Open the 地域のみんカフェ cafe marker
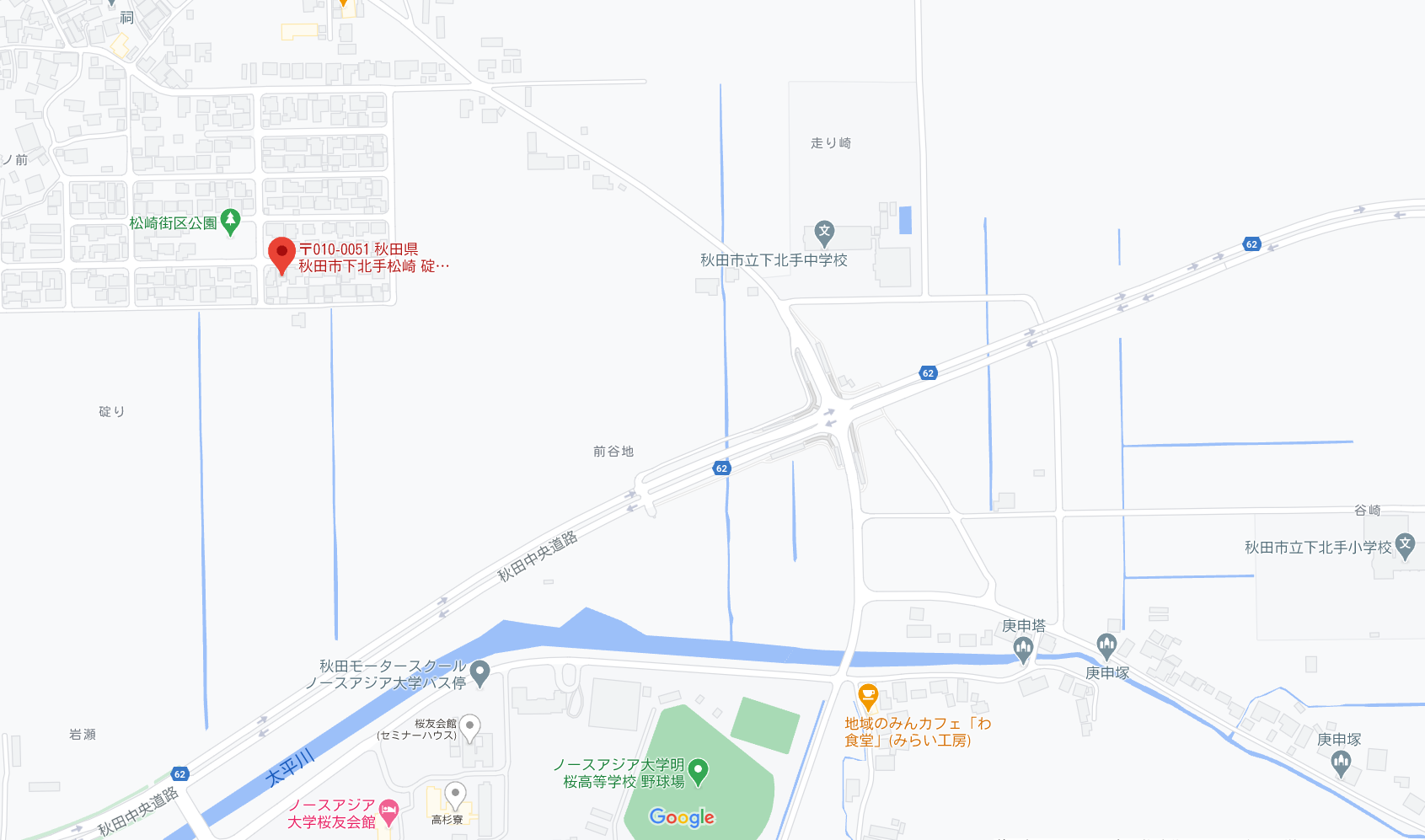 [x=868, y=697]
